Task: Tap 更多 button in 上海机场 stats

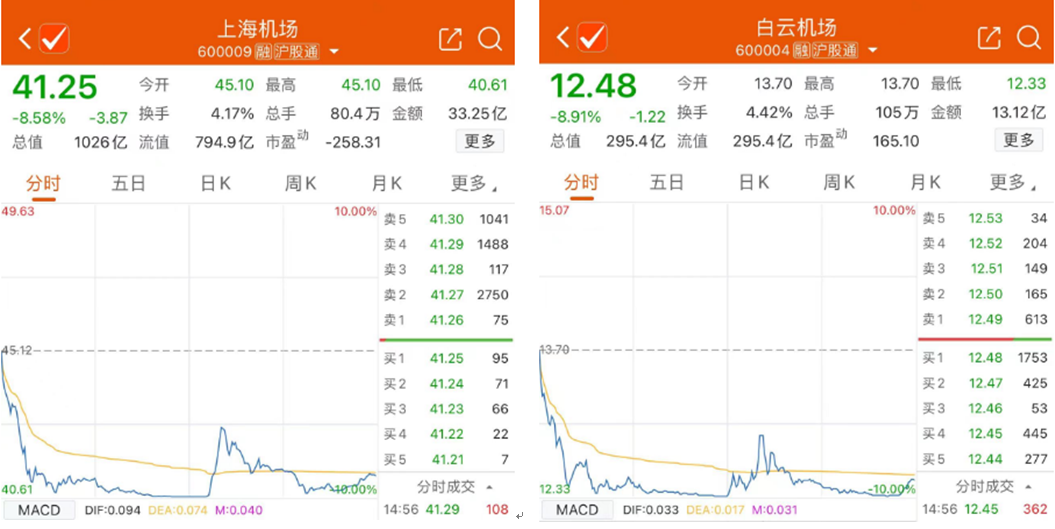Action: (x=480, y=141)
